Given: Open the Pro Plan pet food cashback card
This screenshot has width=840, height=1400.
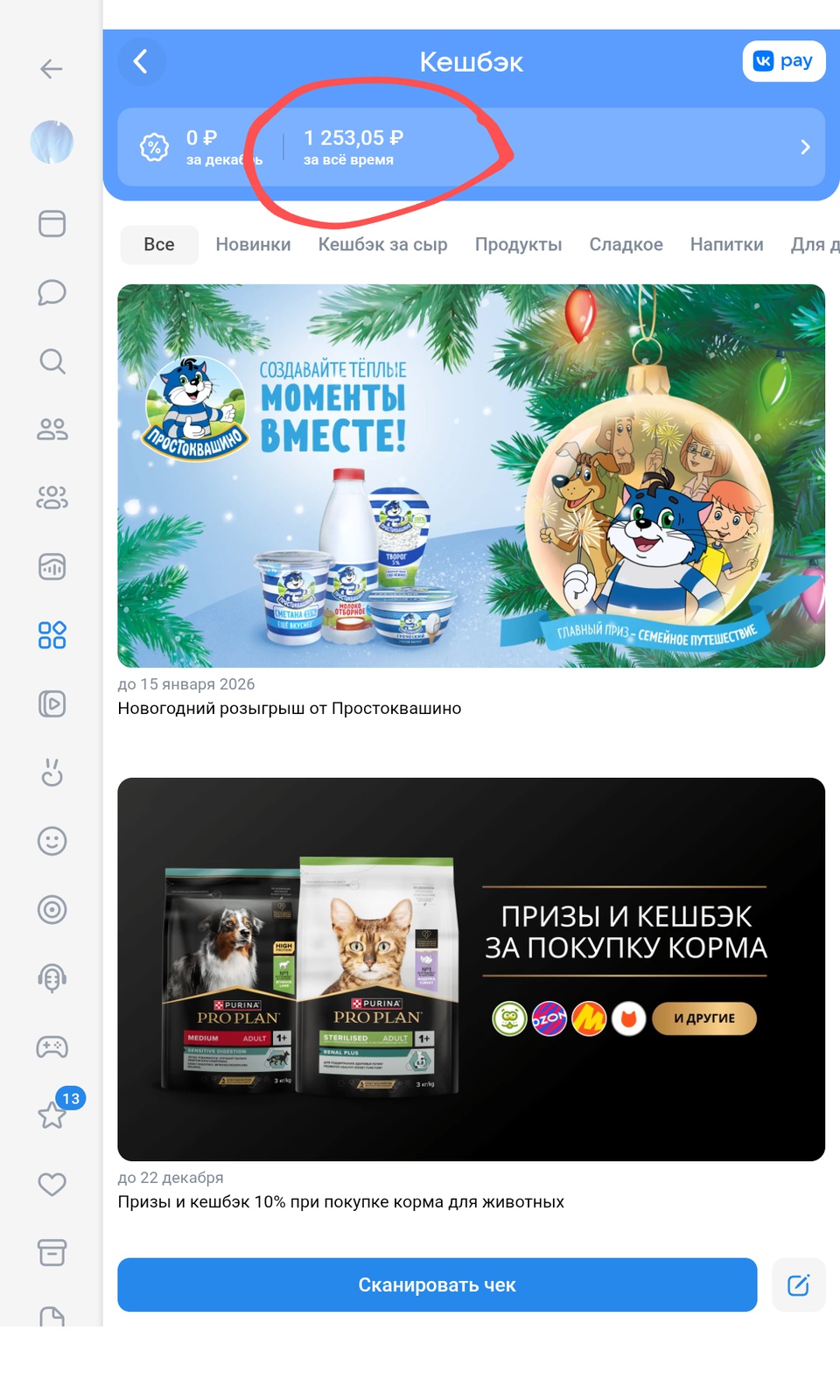Looking at the screenshot, I should [x=471, y=969].
